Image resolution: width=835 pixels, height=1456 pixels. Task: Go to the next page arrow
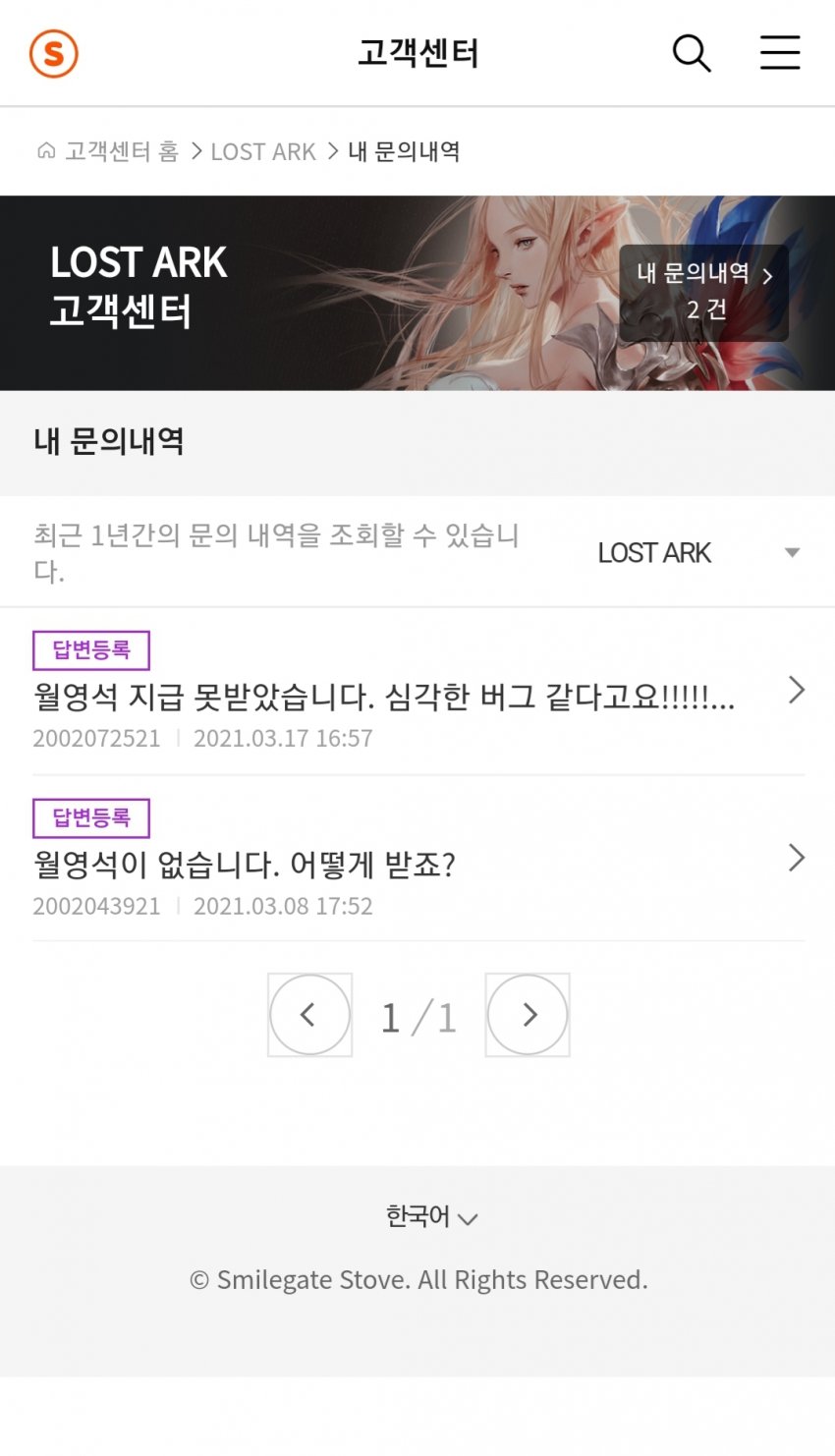(x=528, y=1015)
